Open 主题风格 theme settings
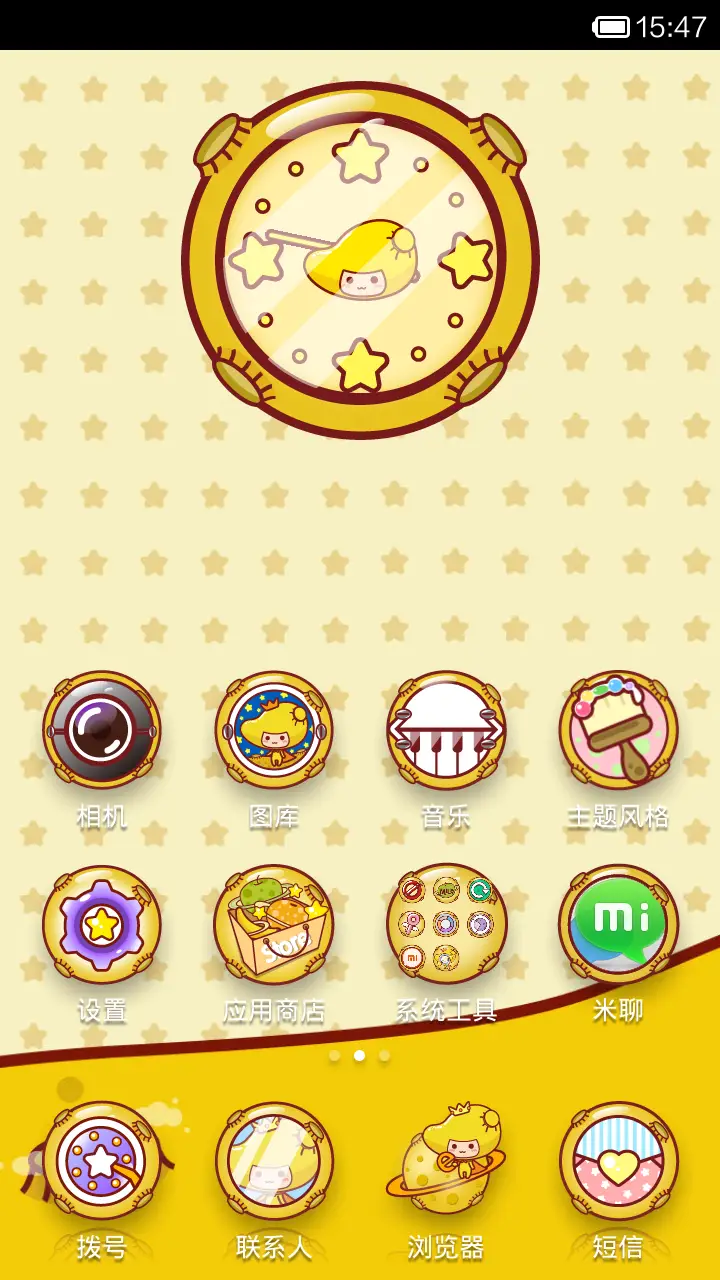Viewport: 720px width, 1280px height. tap(618, 730)
